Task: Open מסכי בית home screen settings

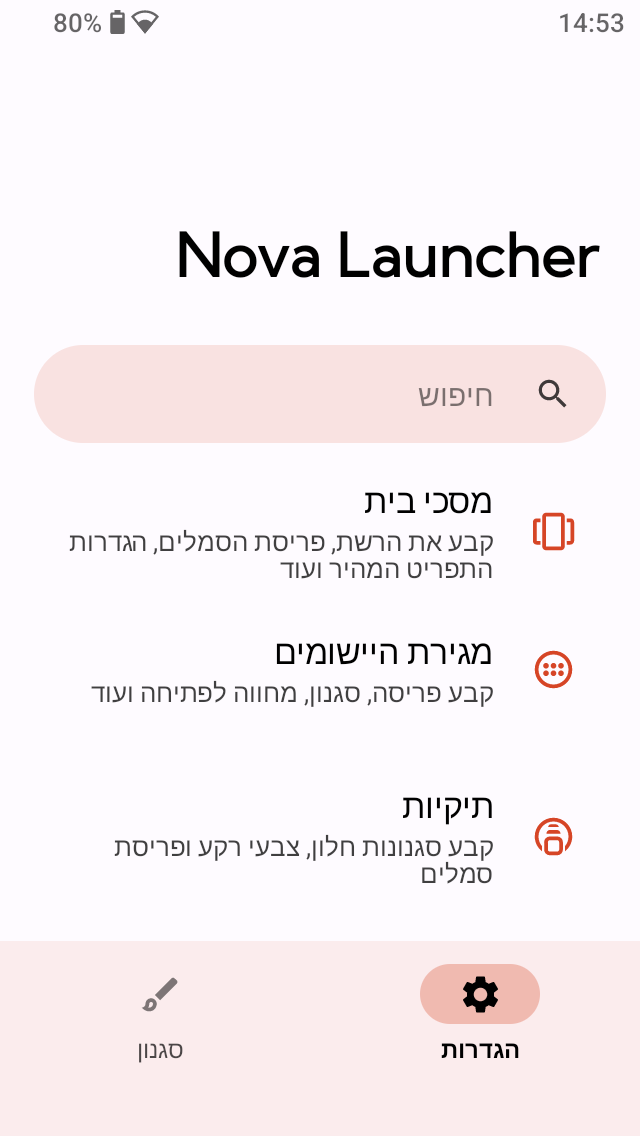Action: pos(320,530)
